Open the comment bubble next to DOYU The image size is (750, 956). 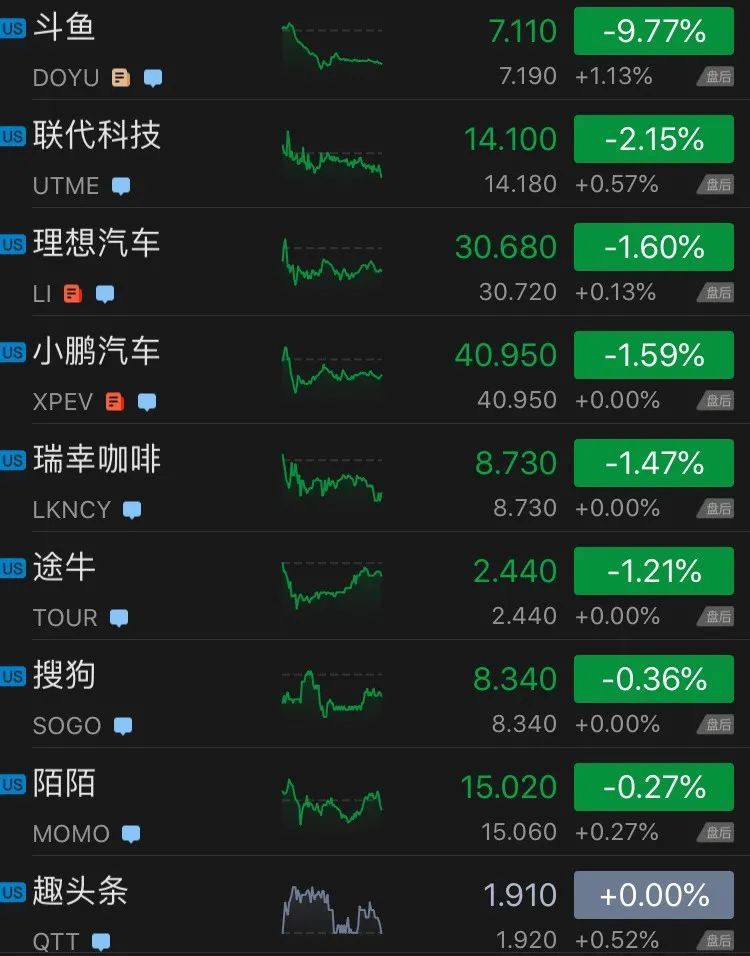[x=153, y=78]
